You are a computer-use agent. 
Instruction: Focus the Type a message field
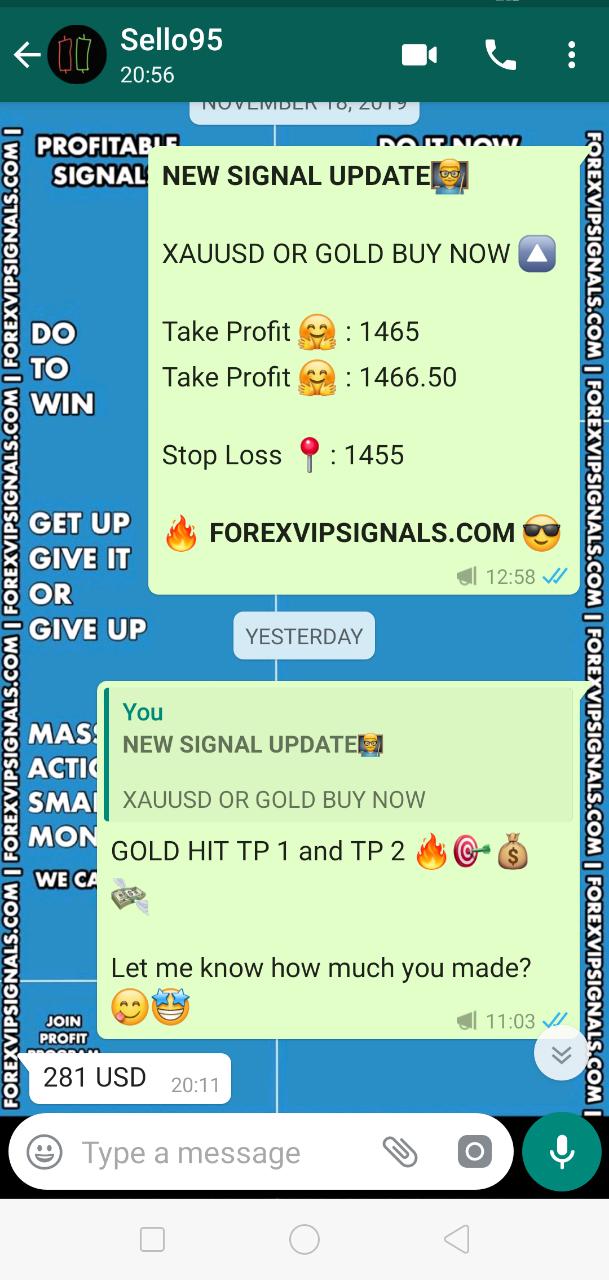[x=220, y=1153]
